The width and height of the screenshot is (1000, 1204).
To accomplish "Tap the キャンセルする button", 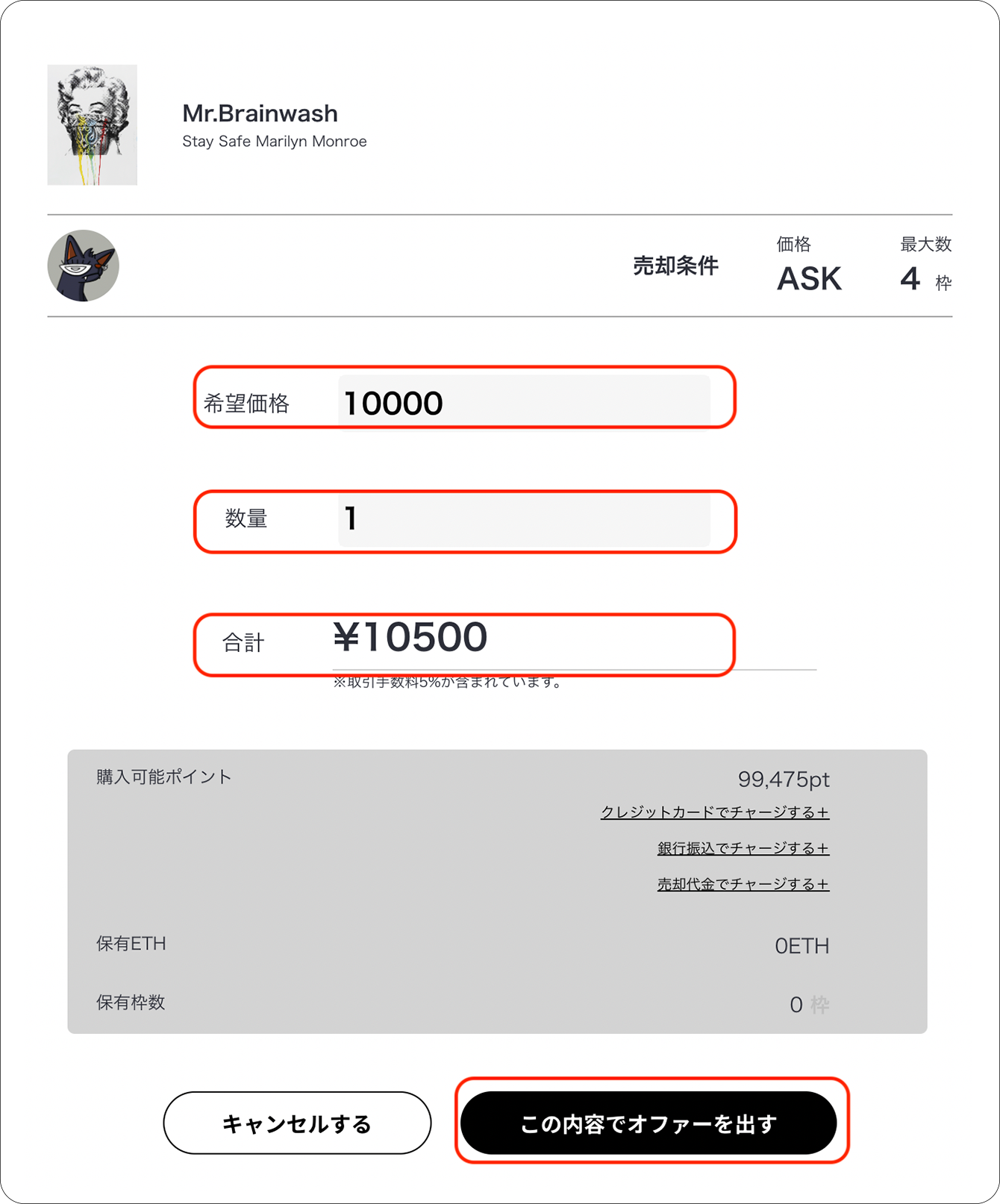I will pyautogui.click(x=297, y=1123).
